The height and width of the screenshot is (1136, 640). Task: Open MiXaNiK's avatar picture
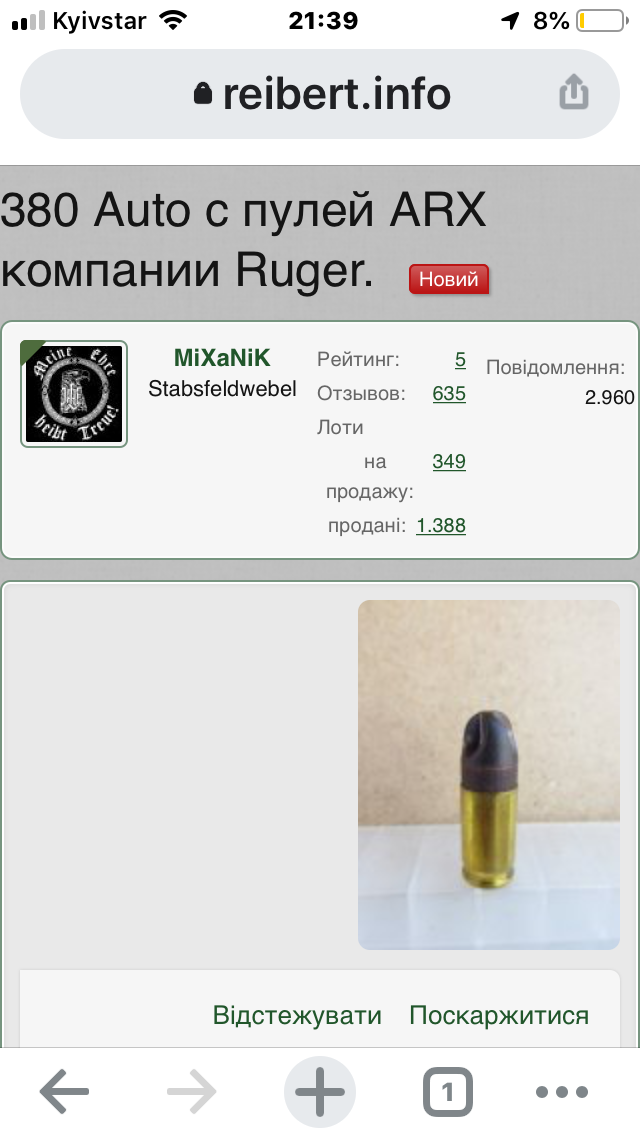[74, 394]
